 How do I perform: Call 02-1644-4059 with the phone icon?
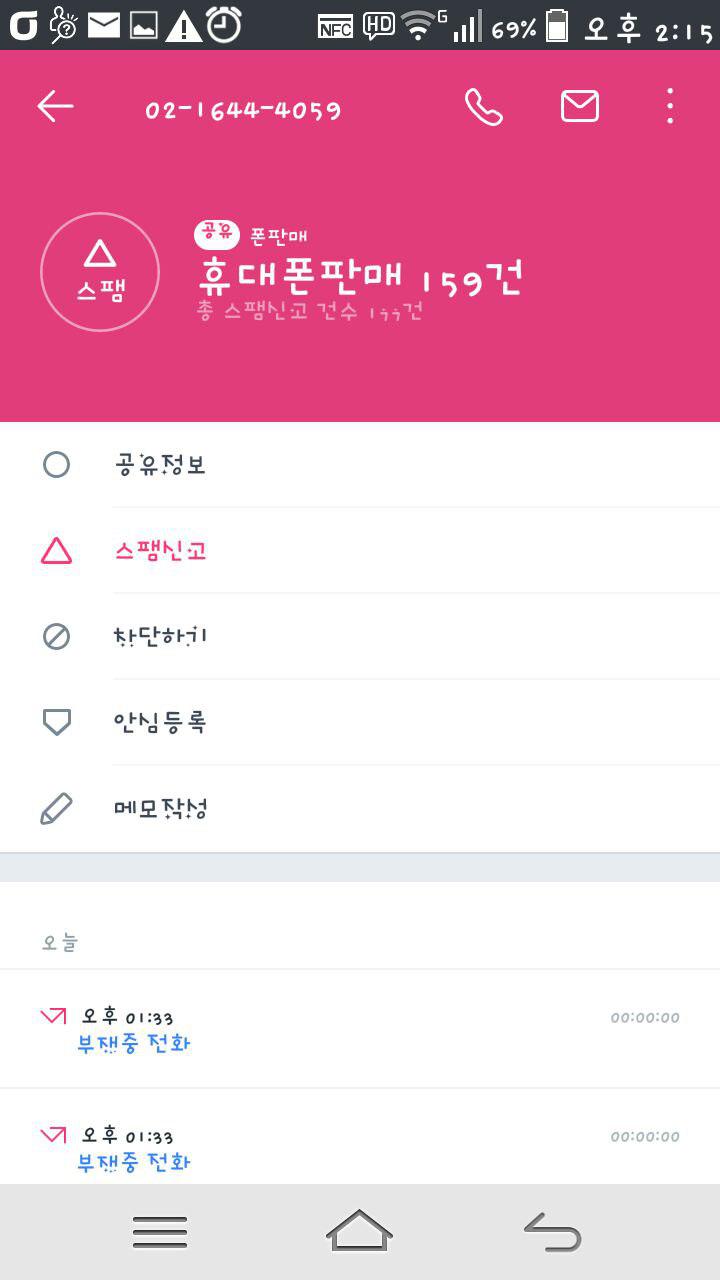coord(483,106)
